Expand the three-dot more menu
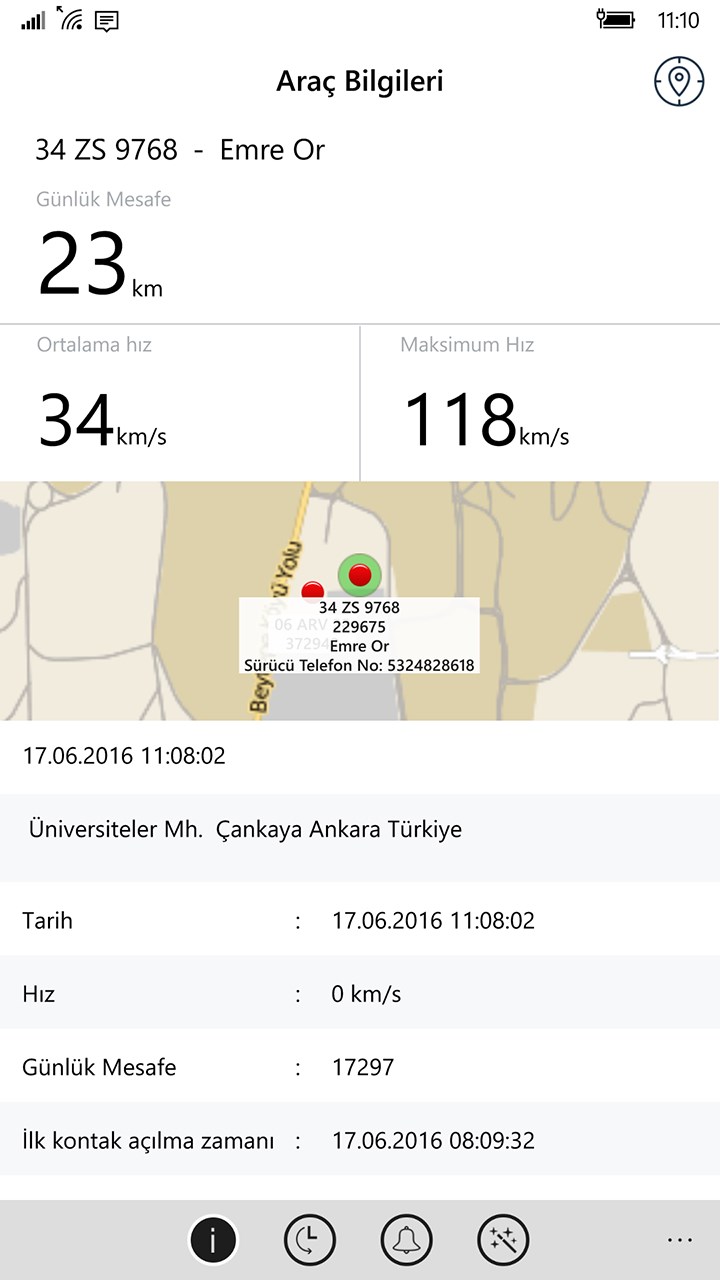 click(x=679, y=1241)
